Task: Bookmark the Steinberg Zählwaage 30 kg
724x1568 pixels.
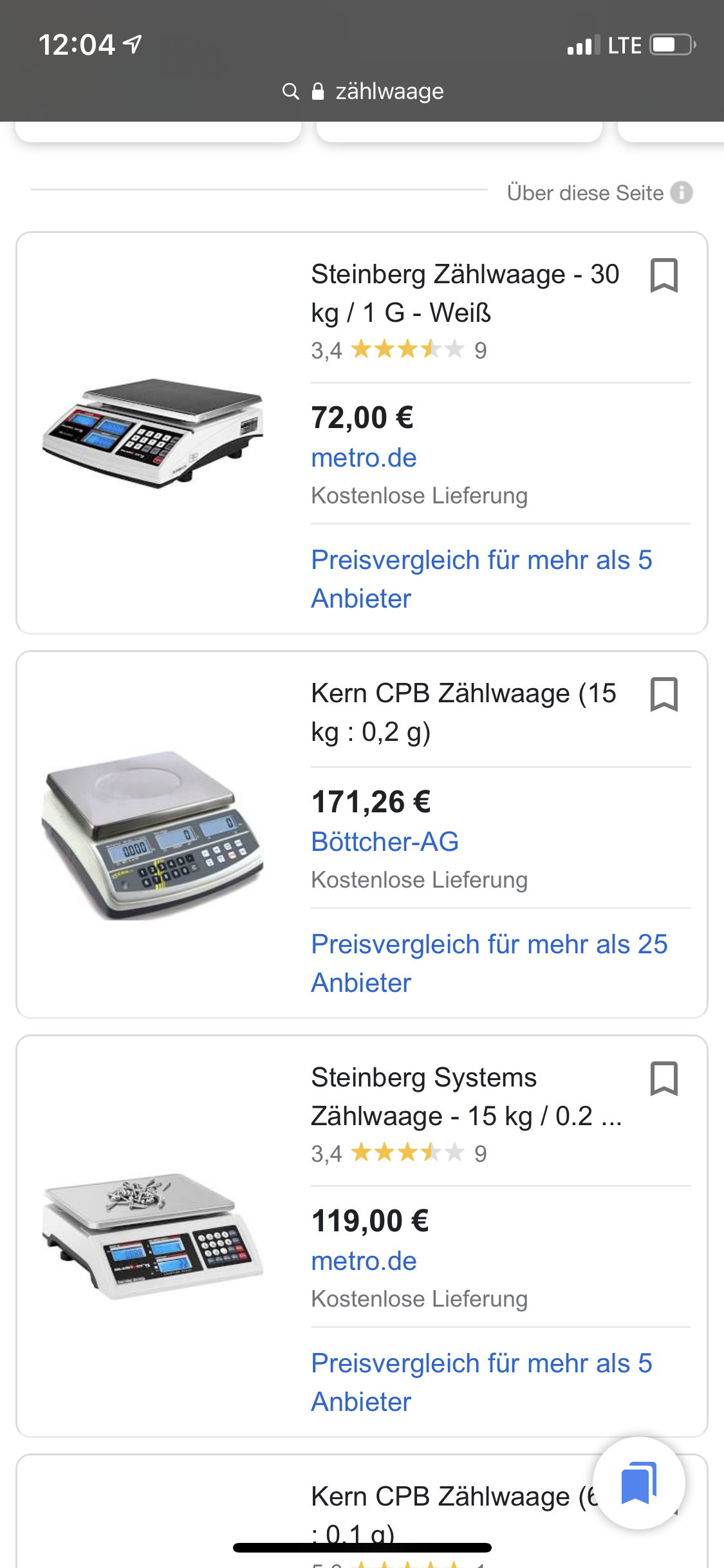Action: tap(664, 275)
